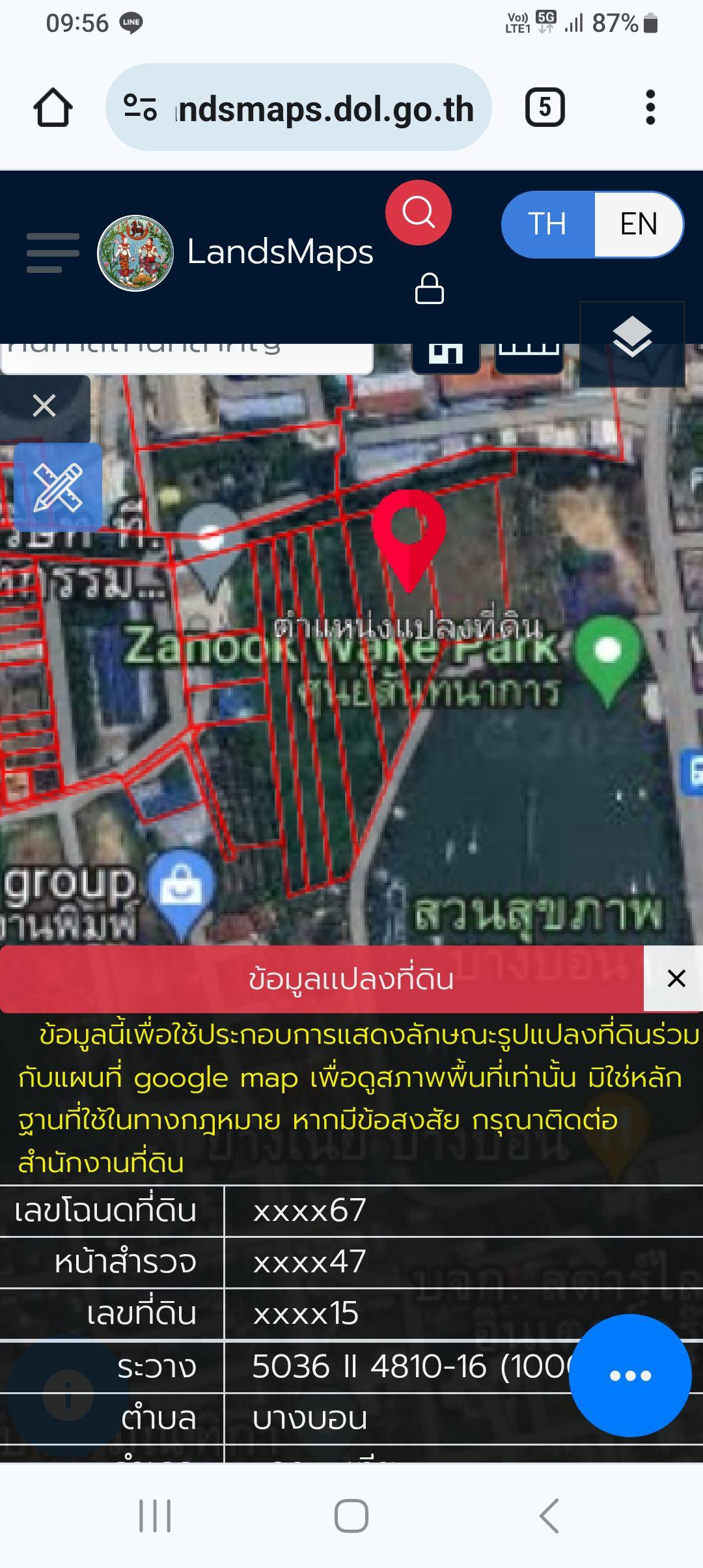Tap the padlock icon
Image resolution: width=703 pixels, height=1568 pixels.
click(430, 288)
